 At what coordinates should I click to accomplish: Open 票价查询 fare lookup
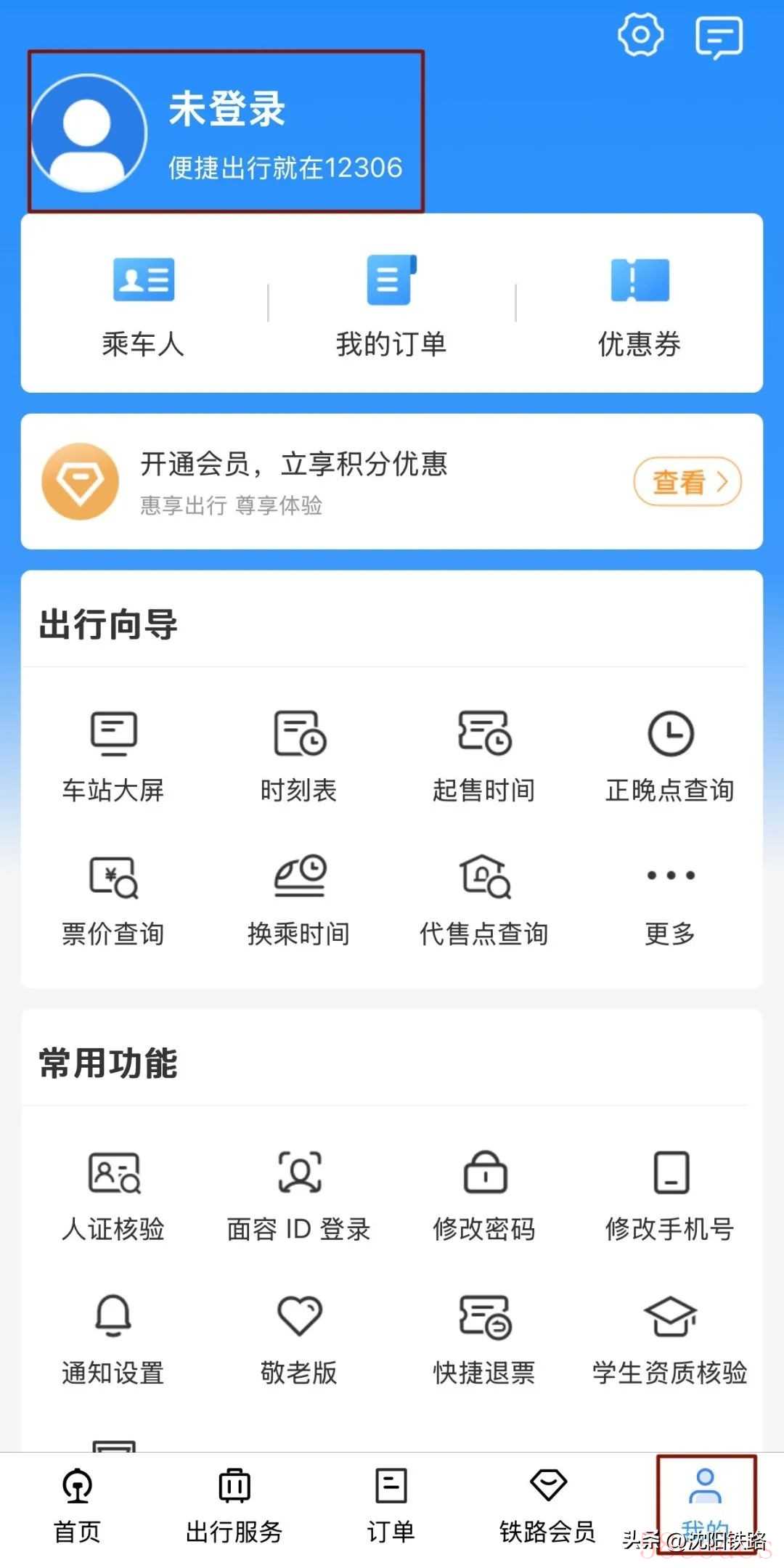coord(113,901)
